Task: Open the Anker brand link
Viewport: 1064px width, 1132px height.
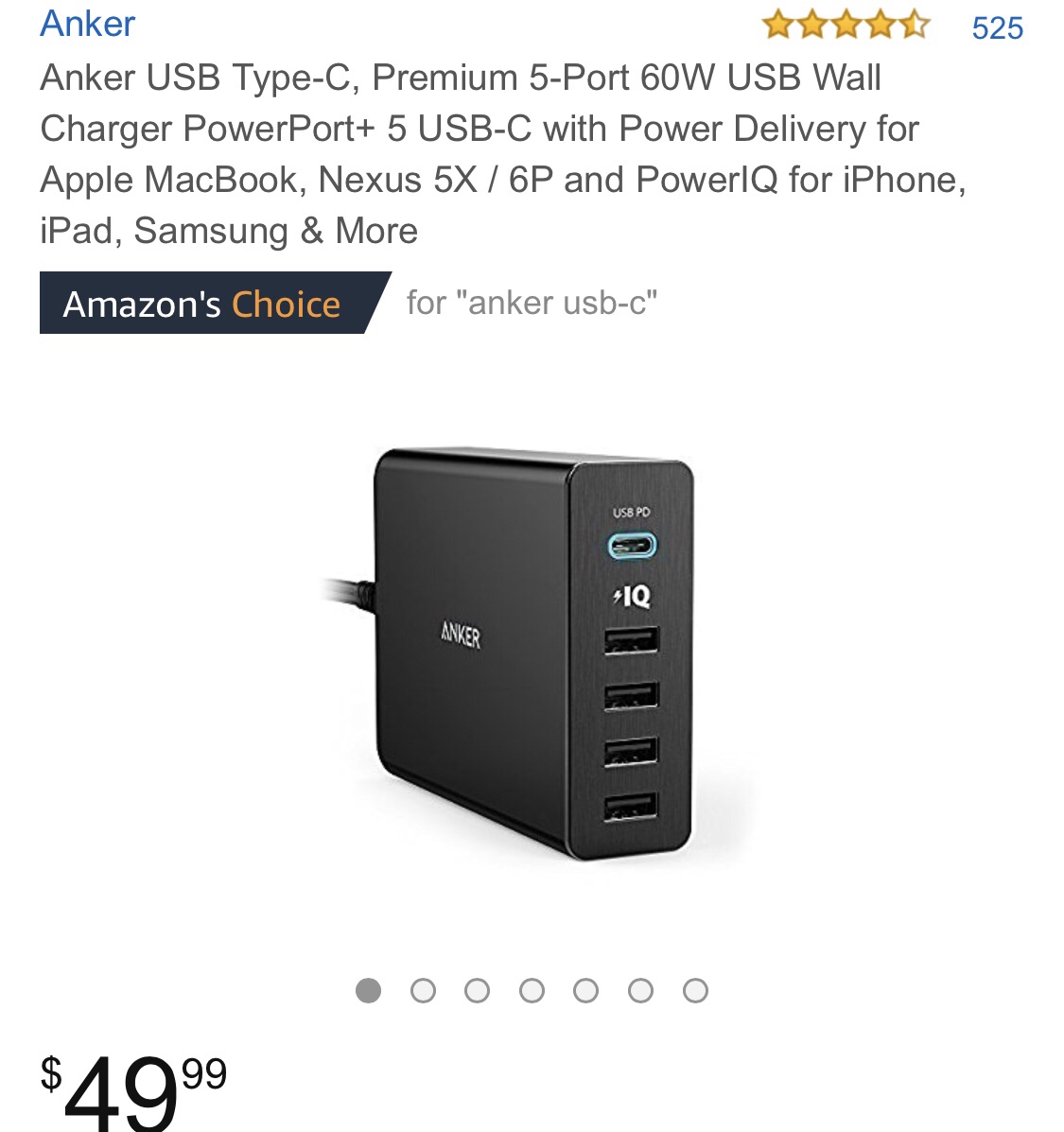Action: click(x=88, y=24)
